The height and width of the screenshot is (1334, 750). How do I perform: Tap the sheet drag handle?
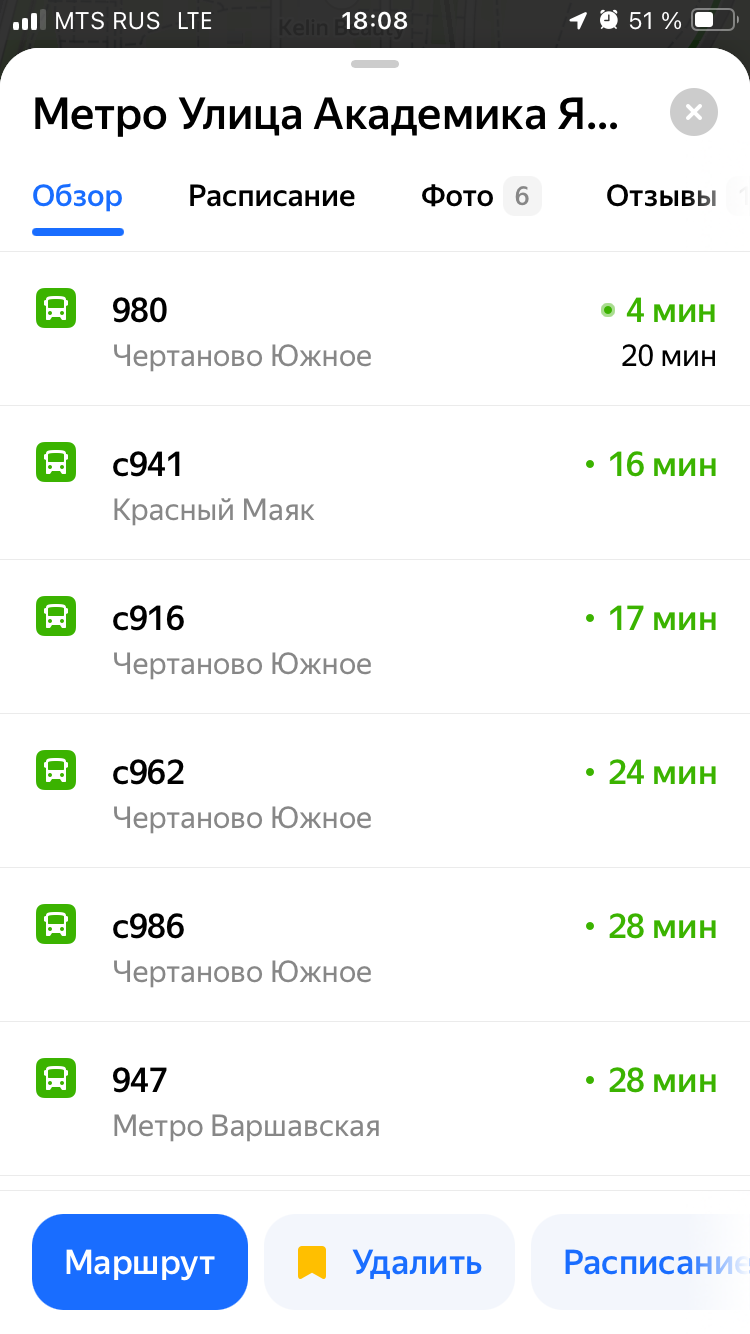(375, 64)
